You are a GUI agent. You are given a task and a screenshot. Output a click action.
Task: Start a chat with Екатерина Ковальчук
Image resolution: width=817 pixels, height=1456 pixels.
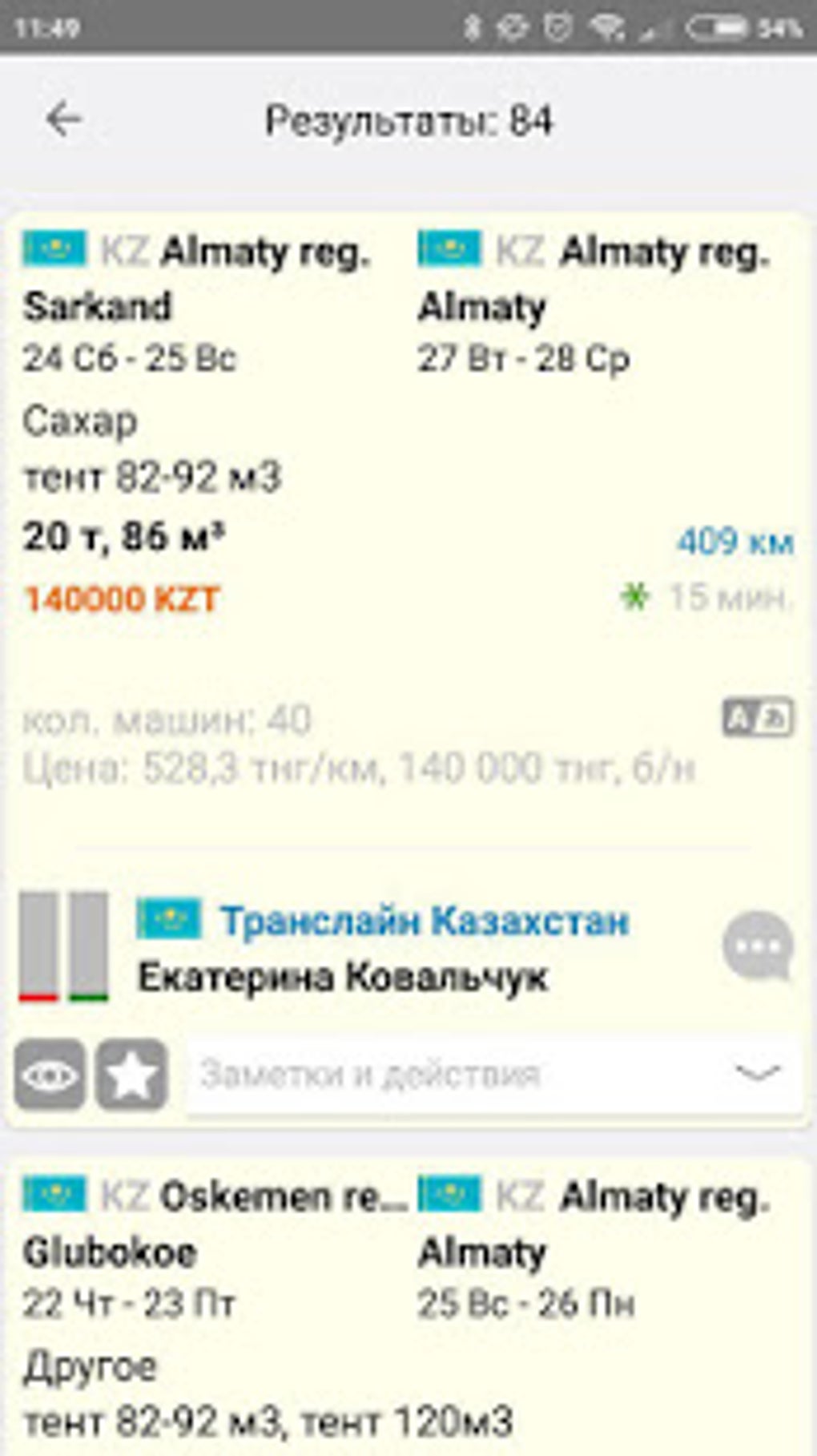click(x=758, y=947)
